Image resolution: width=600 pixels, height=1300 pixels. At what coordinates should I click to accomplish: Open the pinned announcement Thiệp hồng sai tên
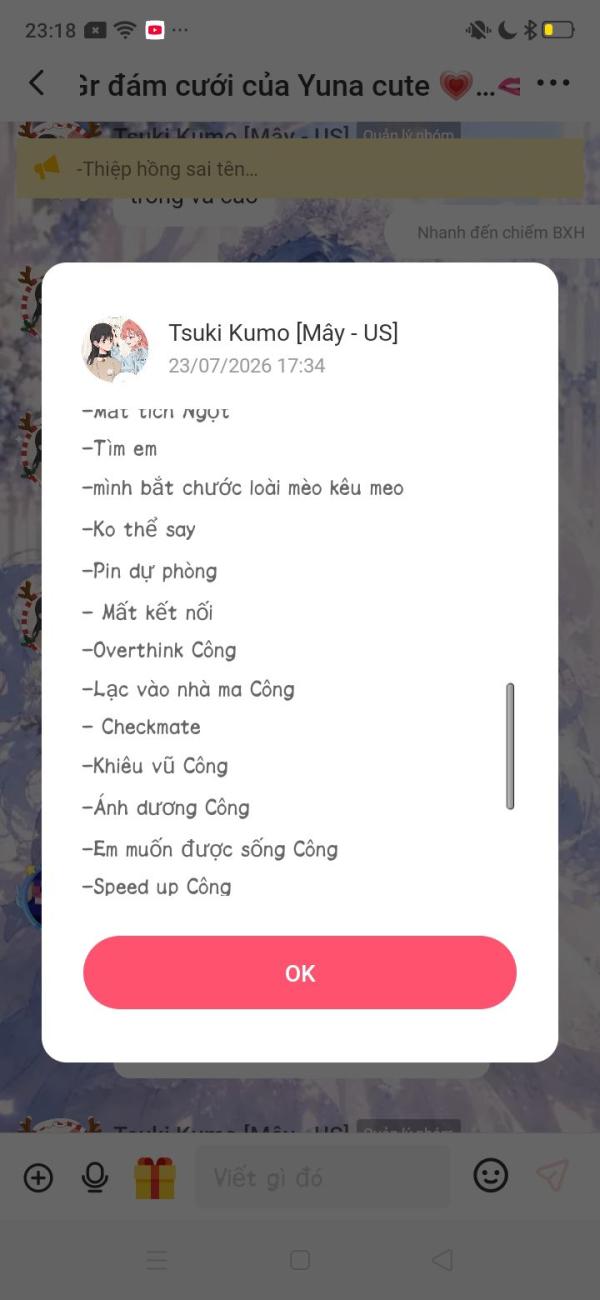[300, 169]
